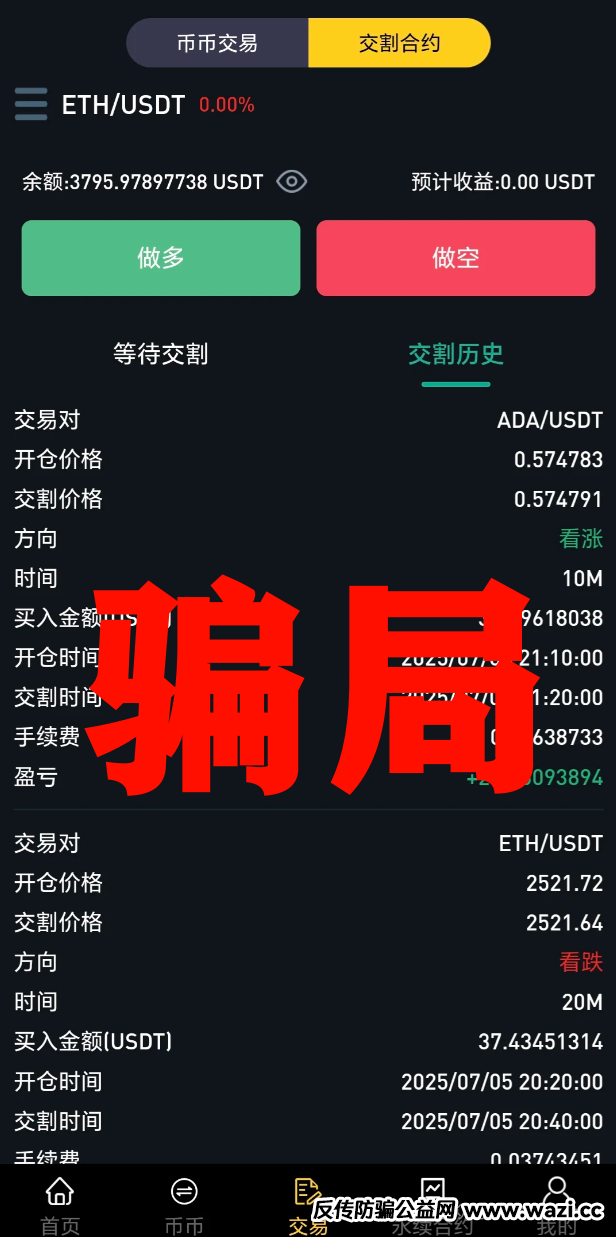Image resolution: width=616 pixels, height=1237 pixels.
Task: Open the 币币 bottom tab
Action: tap(184, 1204)
